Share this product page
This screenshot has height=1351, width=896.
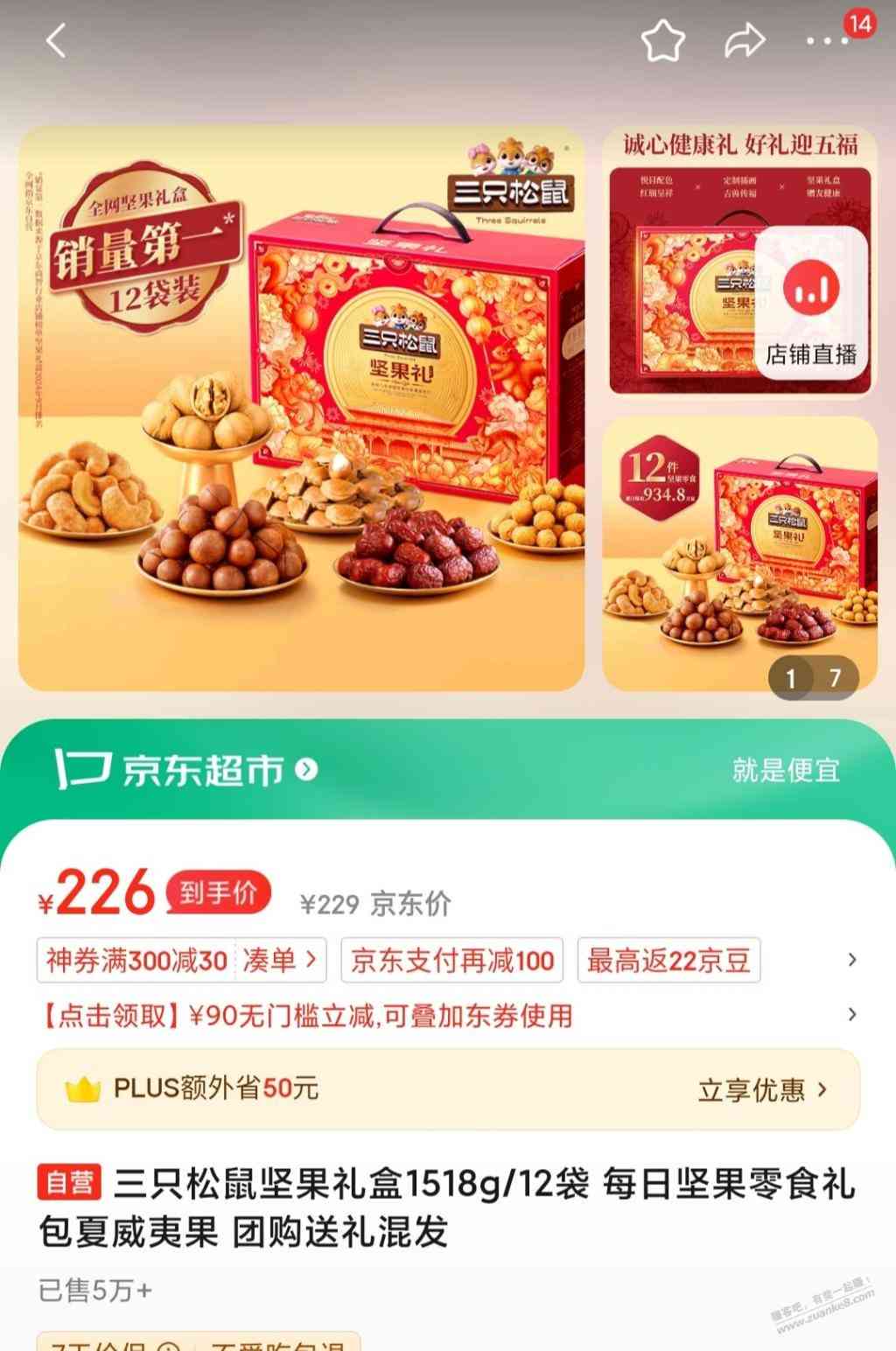pyautogui.click(x=745, y=40)
